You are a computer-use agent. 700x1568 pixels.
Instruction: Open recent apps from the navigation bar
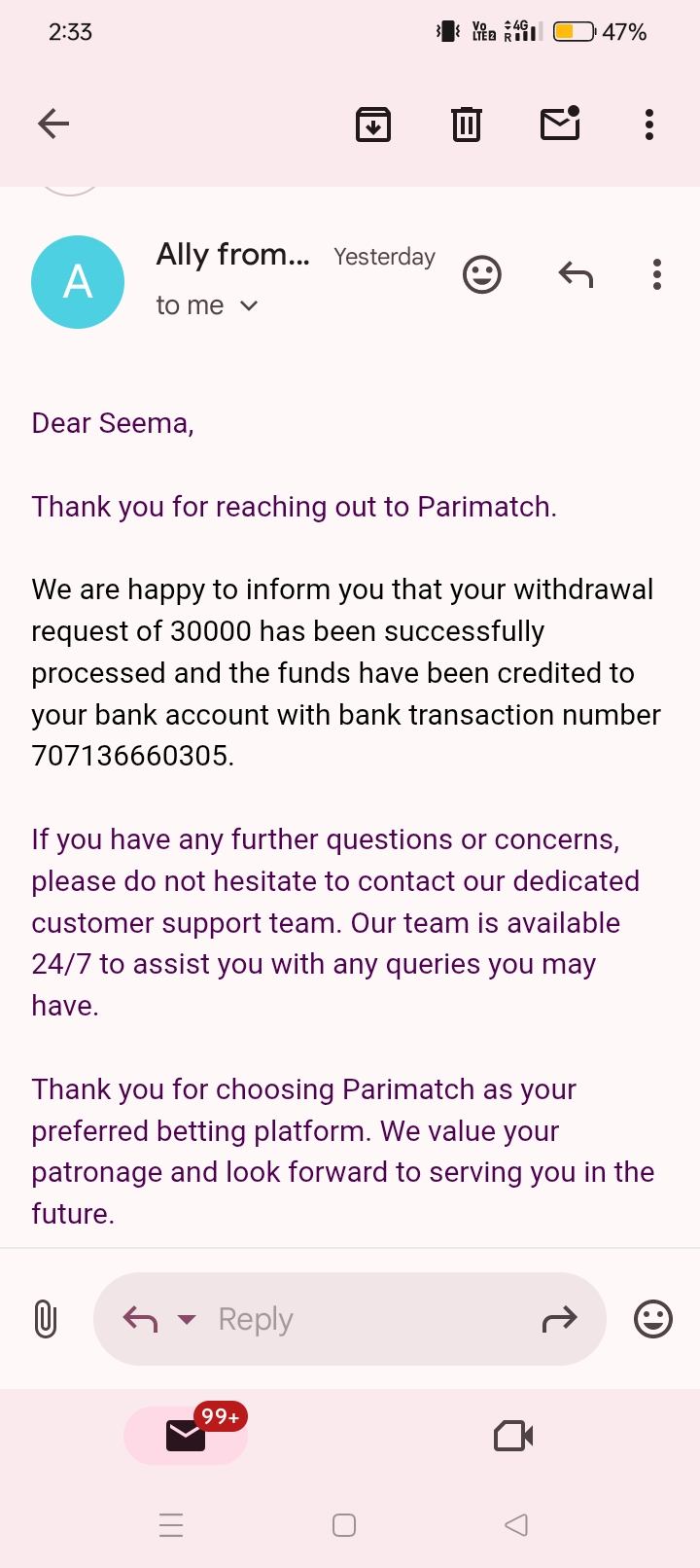tap(171, 1524)
